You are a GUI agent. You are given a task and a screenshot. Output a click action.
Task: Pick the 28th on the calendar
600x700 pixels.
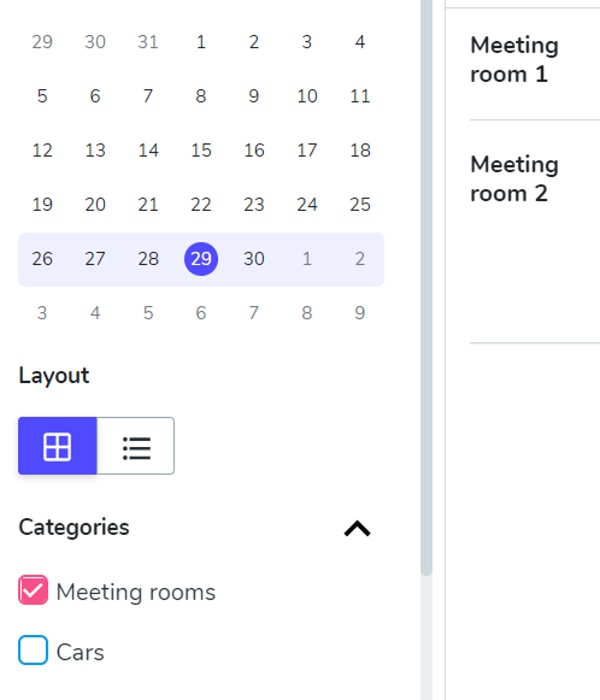point(148,259)
